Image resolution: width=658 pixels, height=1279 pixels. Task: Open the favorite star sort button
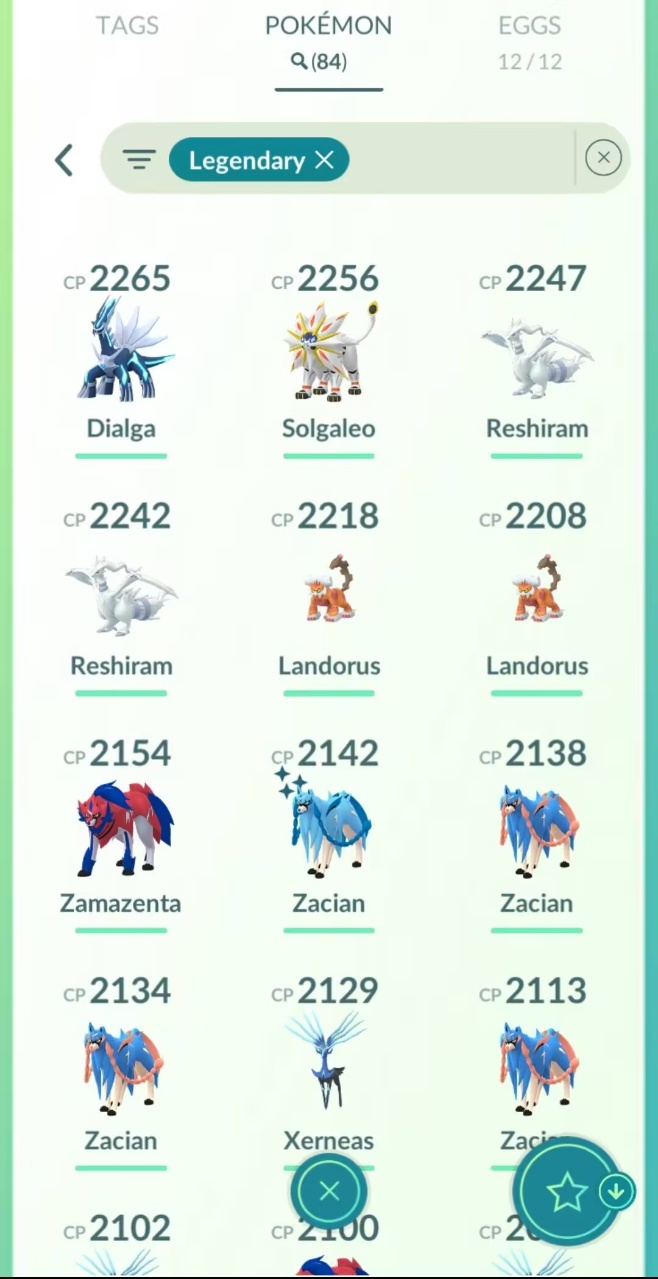pyautogui.click(x=567, y=1191)
